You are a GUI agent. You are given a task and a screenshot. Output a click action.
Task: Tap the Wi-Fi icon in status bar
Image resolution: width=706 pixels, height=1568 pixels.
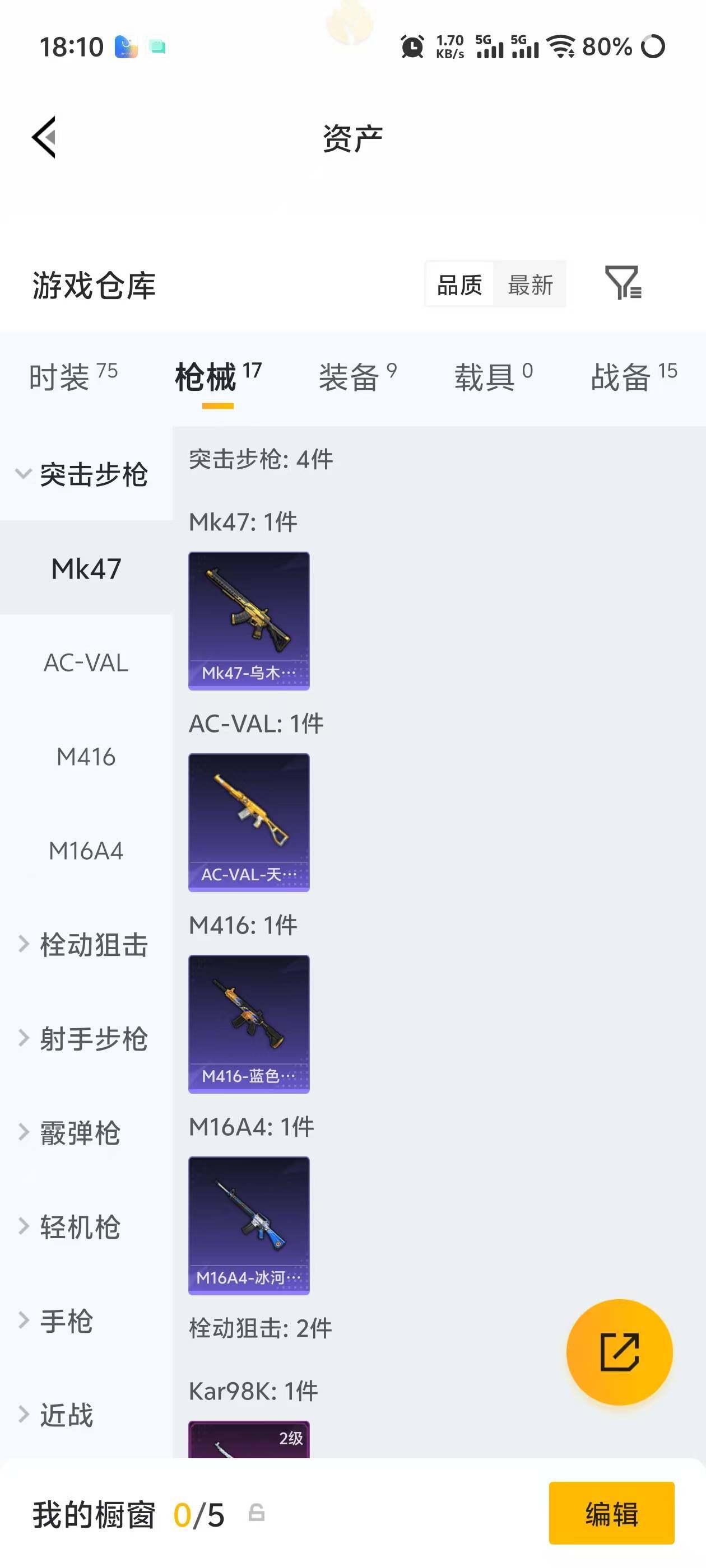coord(561,47)
